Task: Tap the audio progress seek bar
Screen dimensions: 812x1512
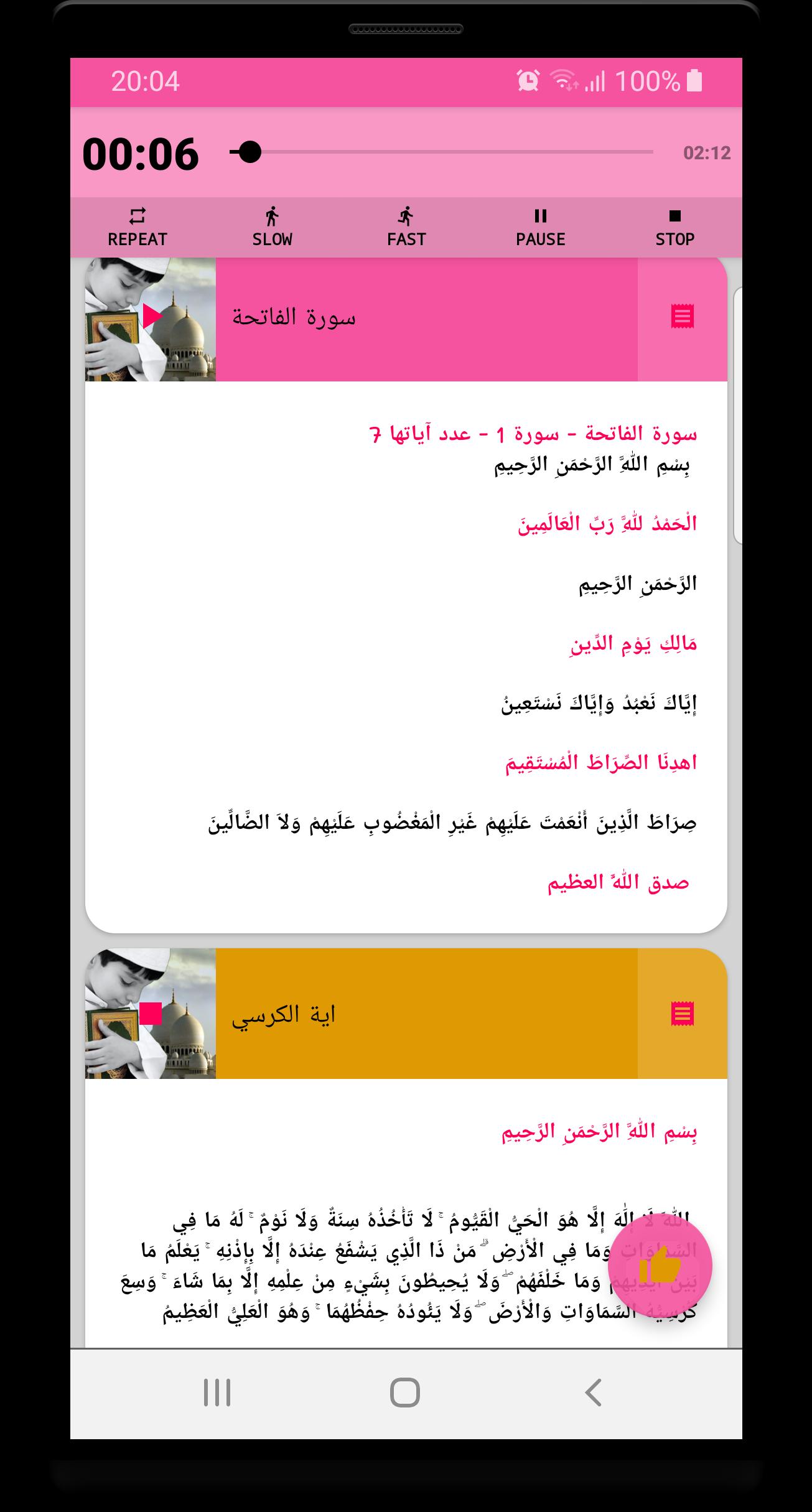Action: tap(442, 152)
